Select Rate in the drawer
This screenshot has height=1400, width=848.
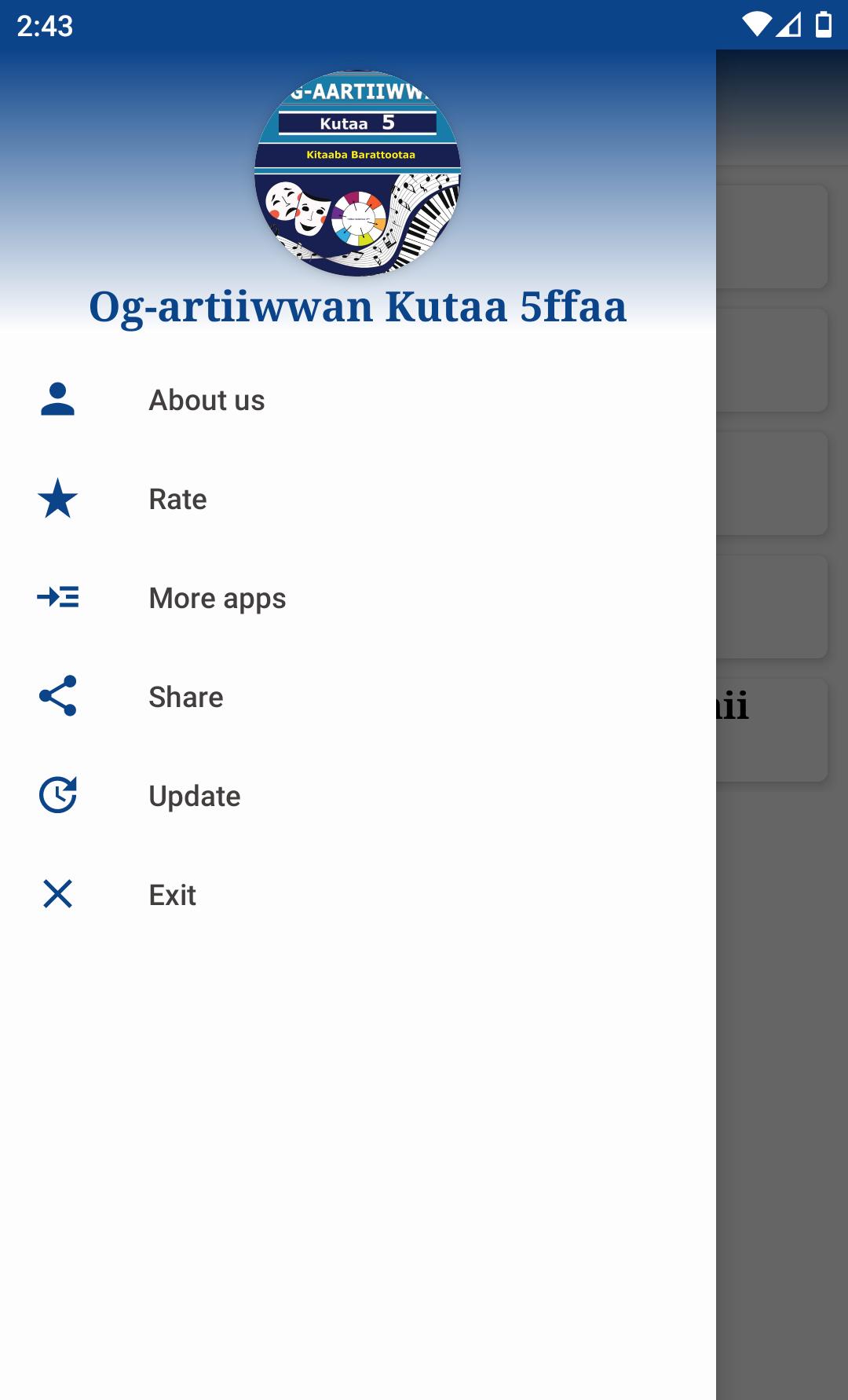click(358, 499)
